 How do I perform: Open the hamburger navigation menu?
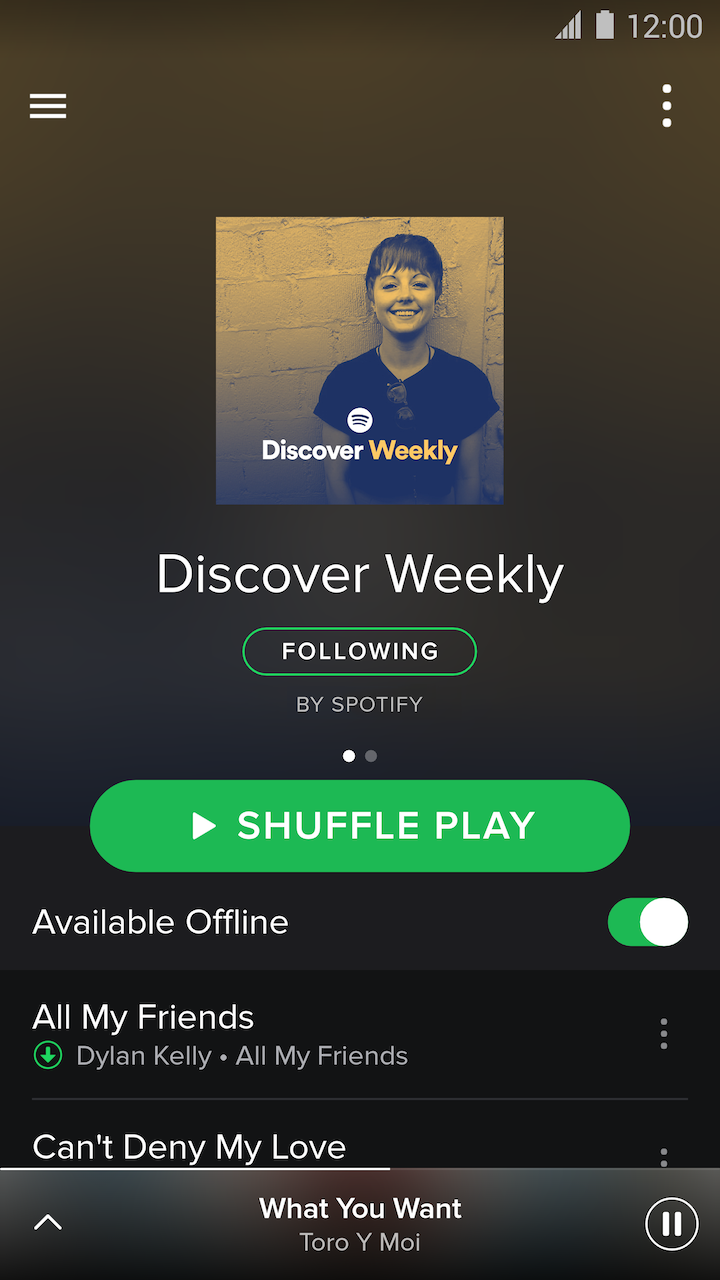48,106
